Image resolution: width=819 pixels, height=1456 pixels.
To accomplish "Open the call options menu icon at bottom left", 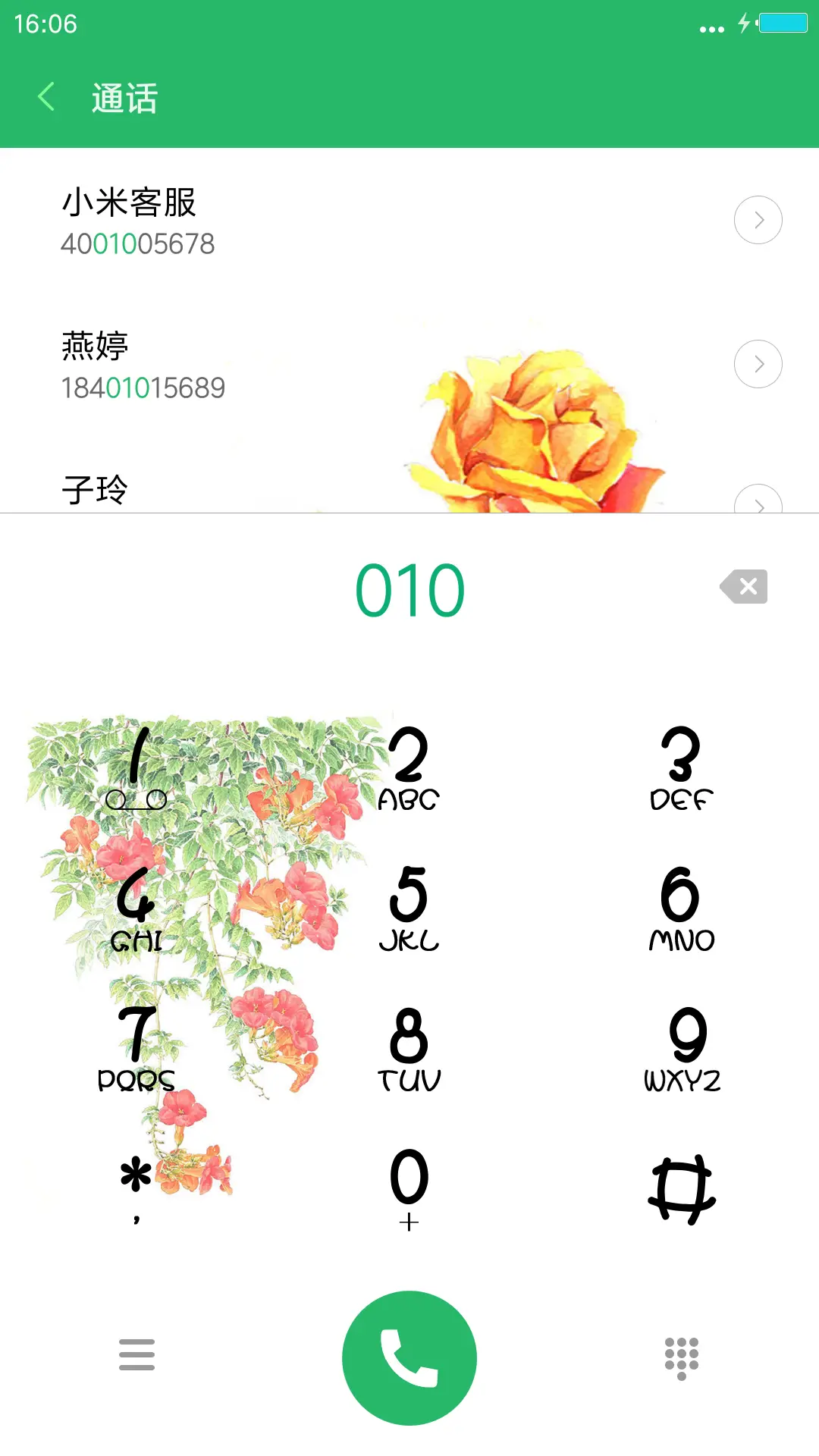I will point(136,1357).
